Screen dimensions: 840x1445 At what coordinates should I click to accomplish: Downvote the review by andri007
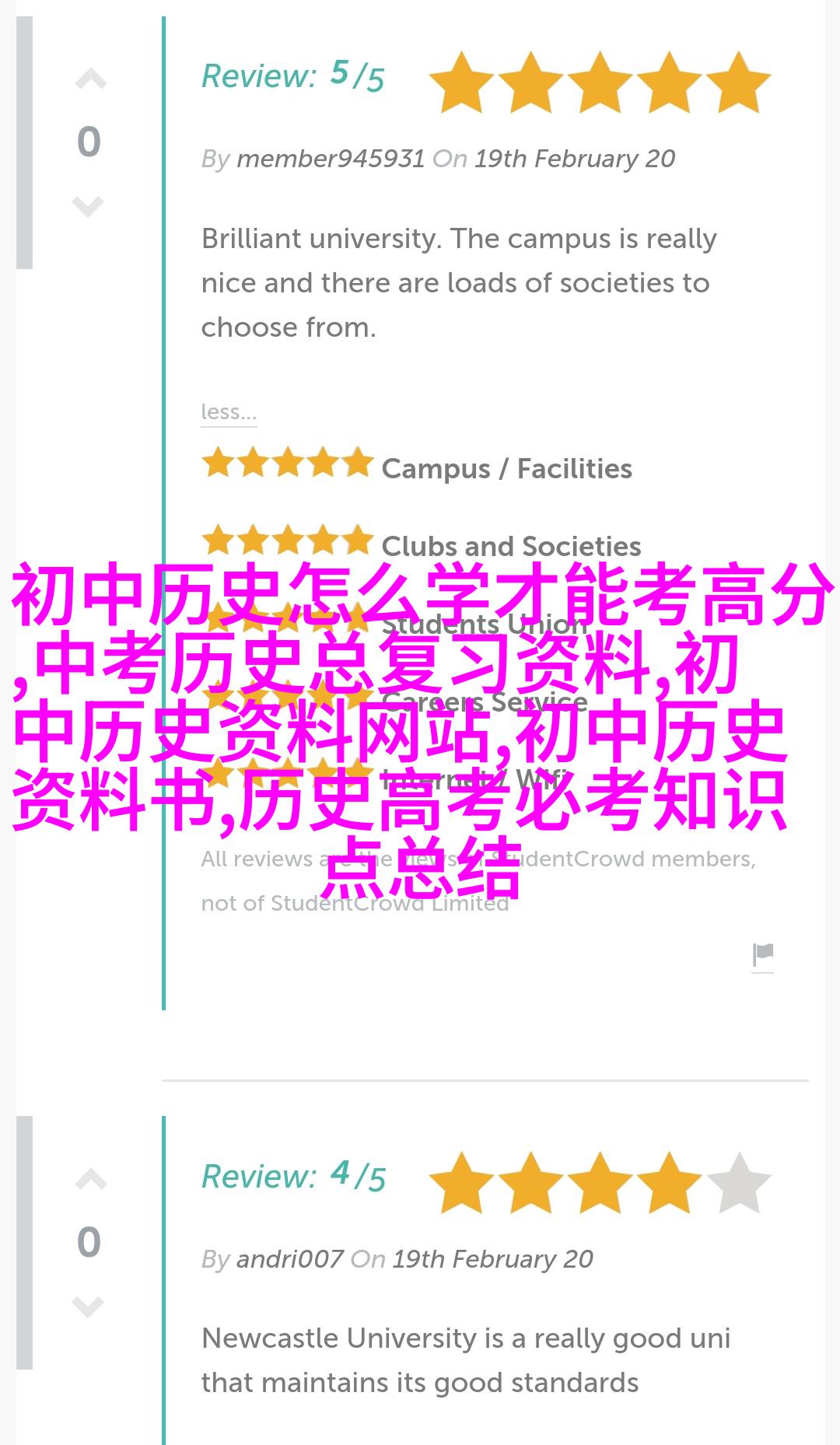click(88, 1307)
